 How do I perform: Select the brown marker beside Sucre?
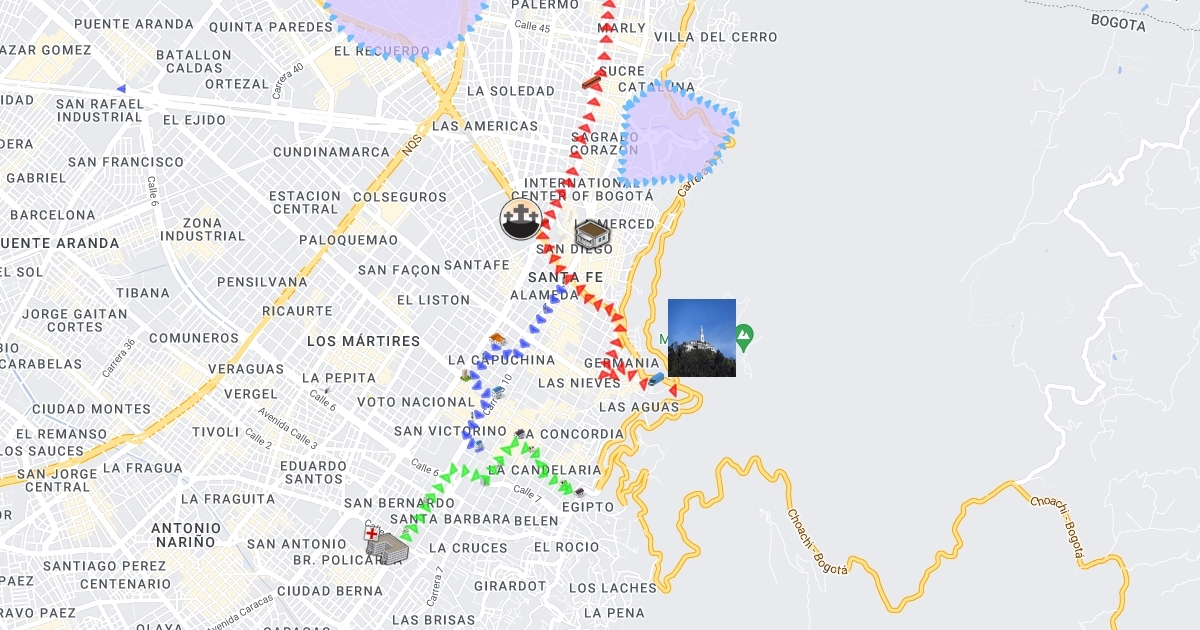(x=591, y=82)
